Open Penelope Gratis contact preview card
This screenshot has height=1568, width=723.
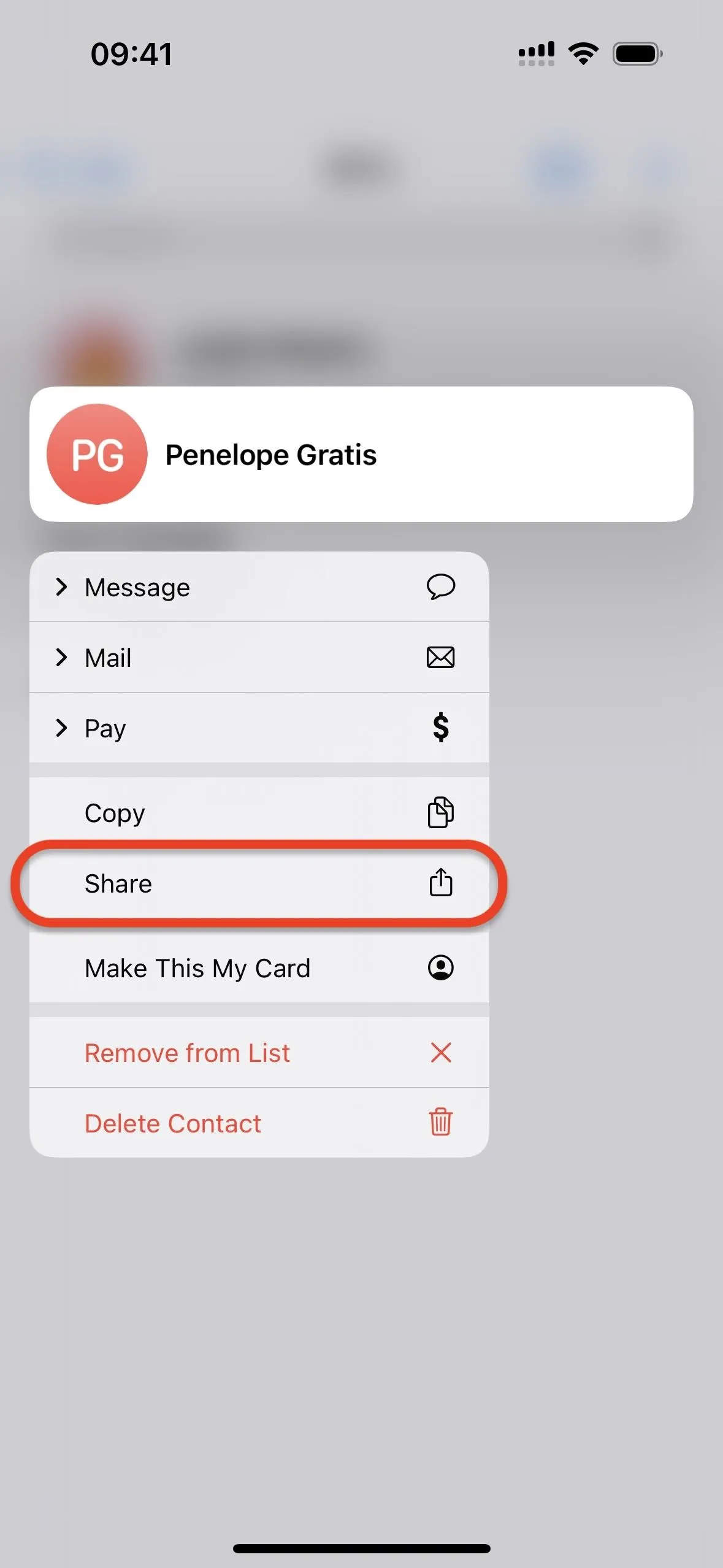(361, 454)
